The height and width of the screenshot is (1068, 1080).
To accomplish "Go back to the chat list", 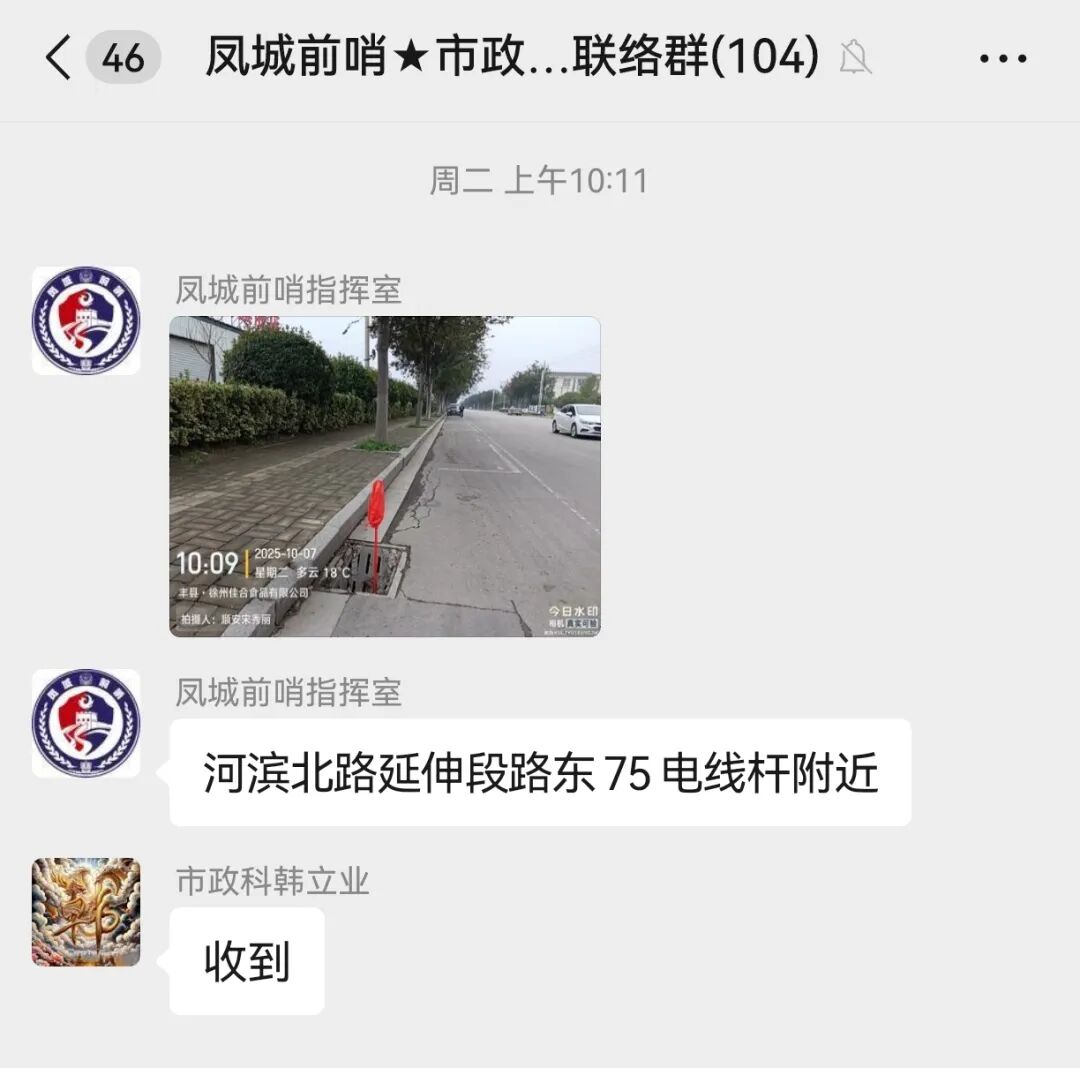I will 60,58.
